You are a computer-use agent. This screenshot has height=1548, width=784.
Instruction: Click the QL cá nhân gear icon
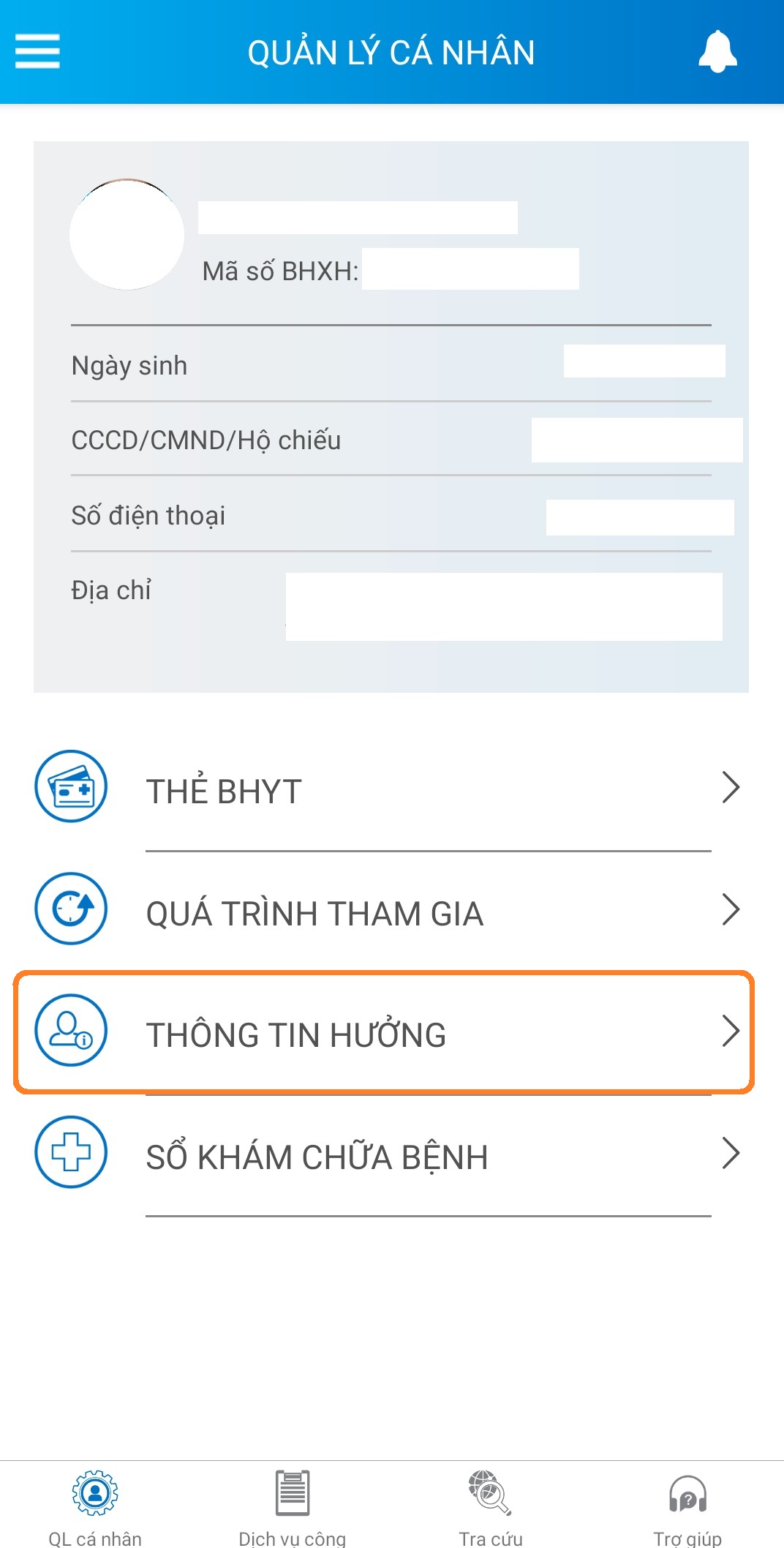coord(94,1491)
